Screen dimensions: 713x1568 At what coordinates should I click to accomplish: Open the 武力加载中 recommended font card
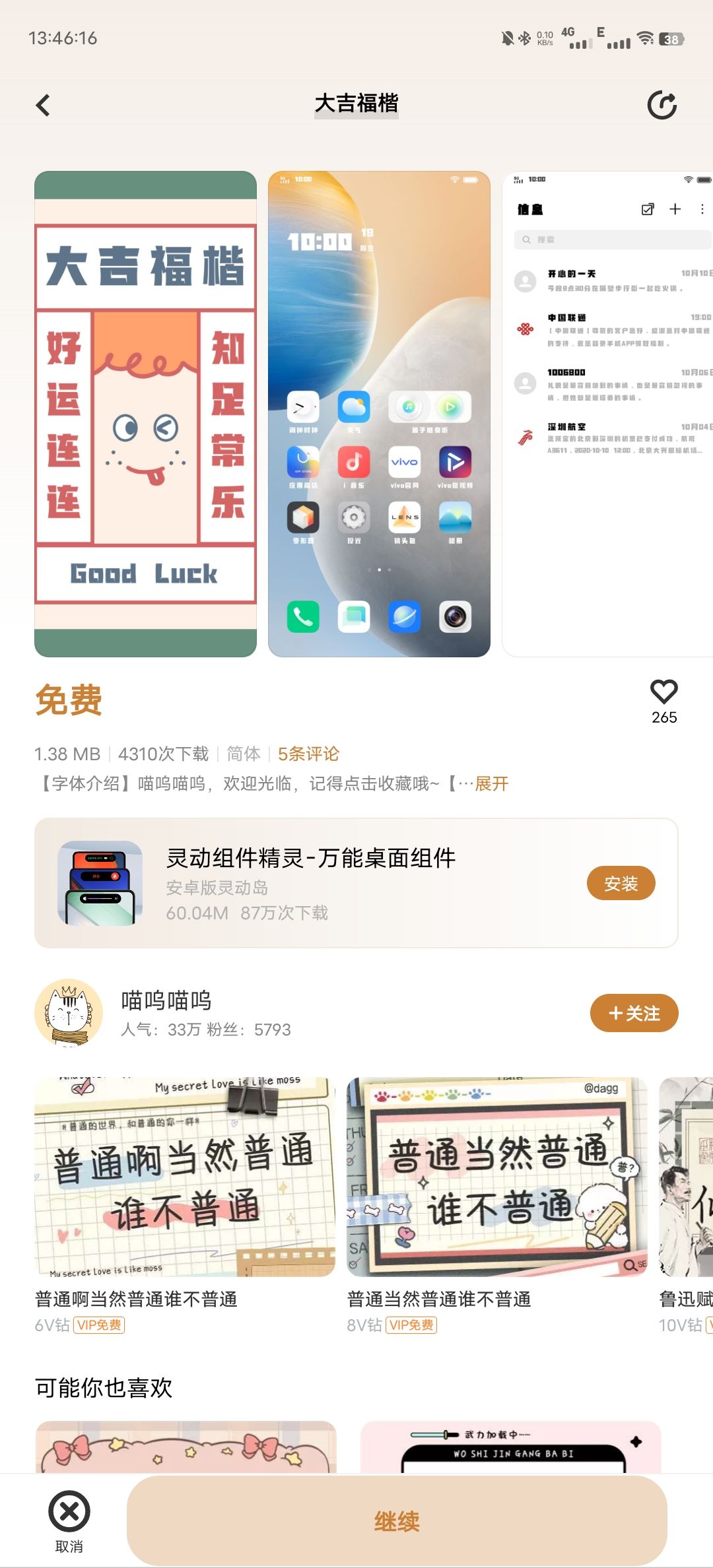(x=510, y=1447)
